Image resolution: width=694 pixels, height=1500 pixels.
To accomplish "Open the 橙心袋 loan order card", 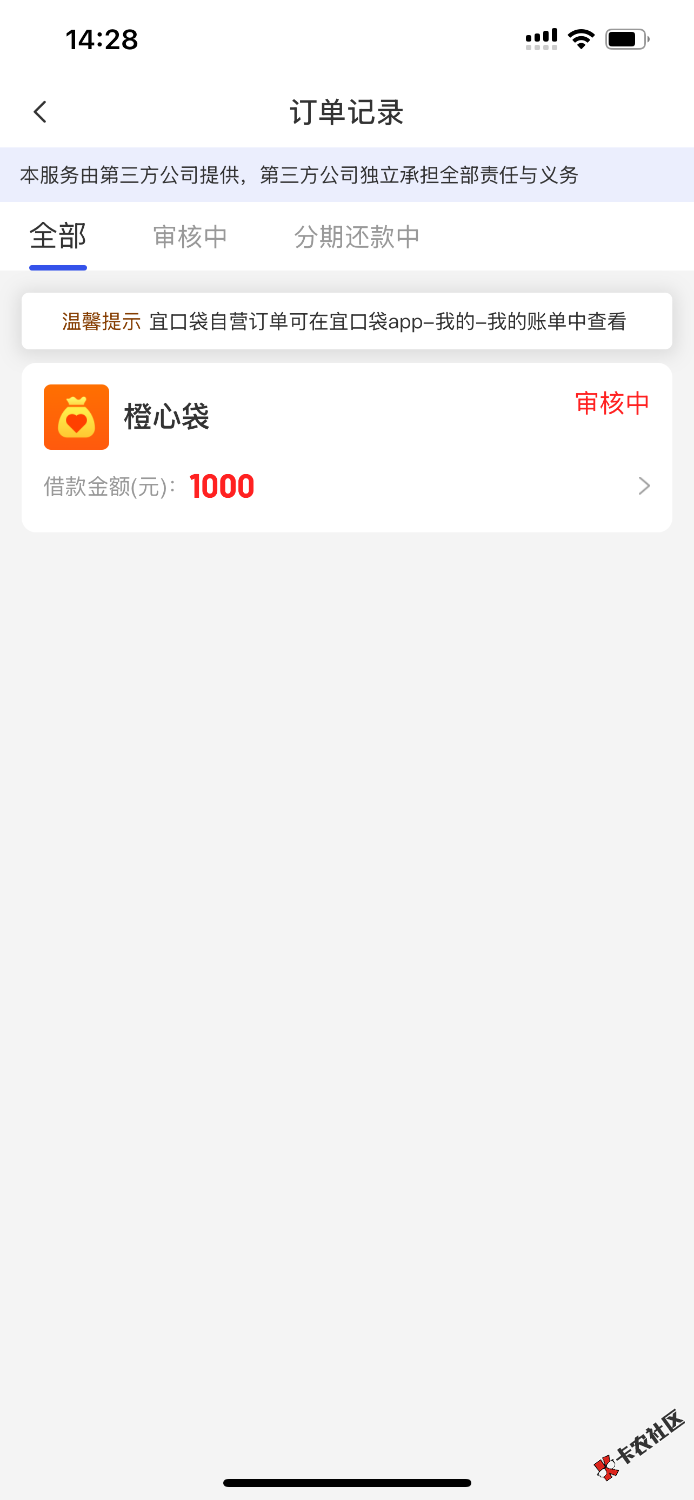I will (346, 447).
